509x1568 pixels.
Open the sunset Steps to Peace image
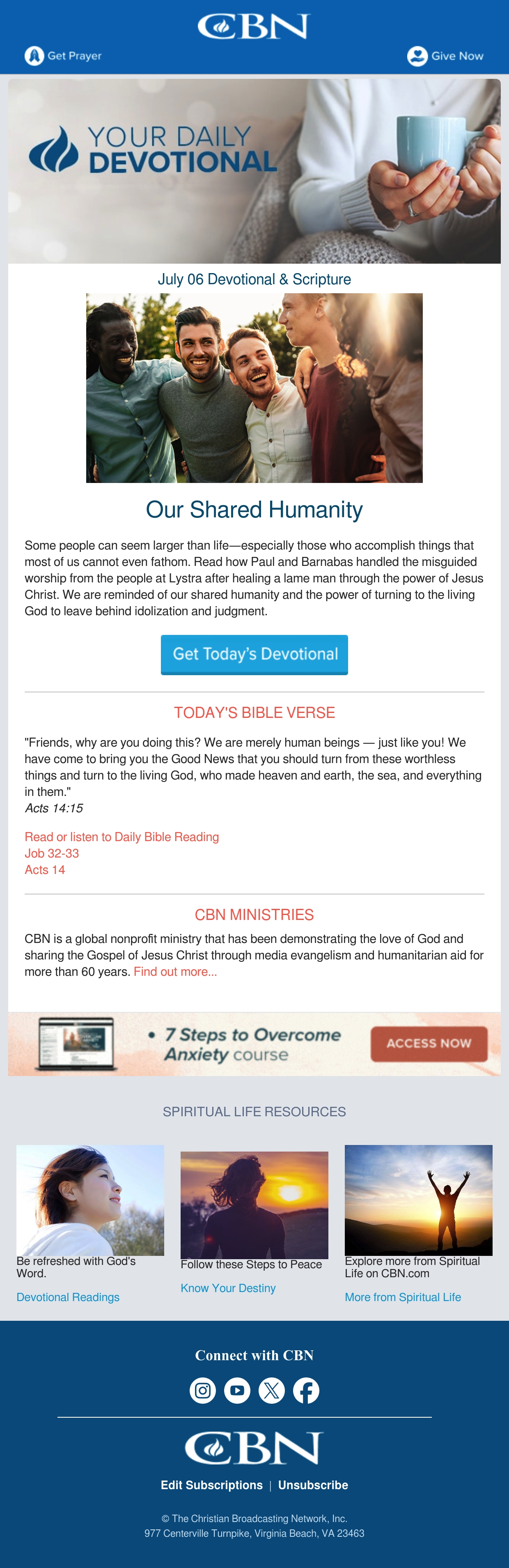(x=254, y=1205)
